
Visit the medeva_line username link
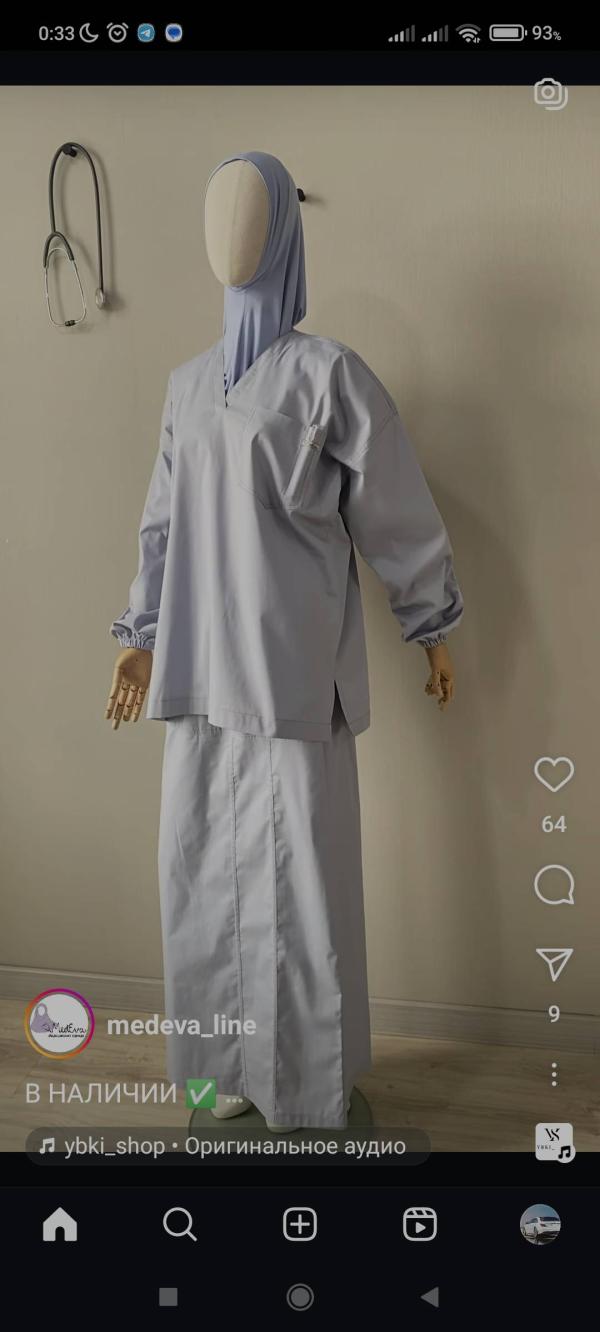pyautogui.click(x=181, y=1025)
